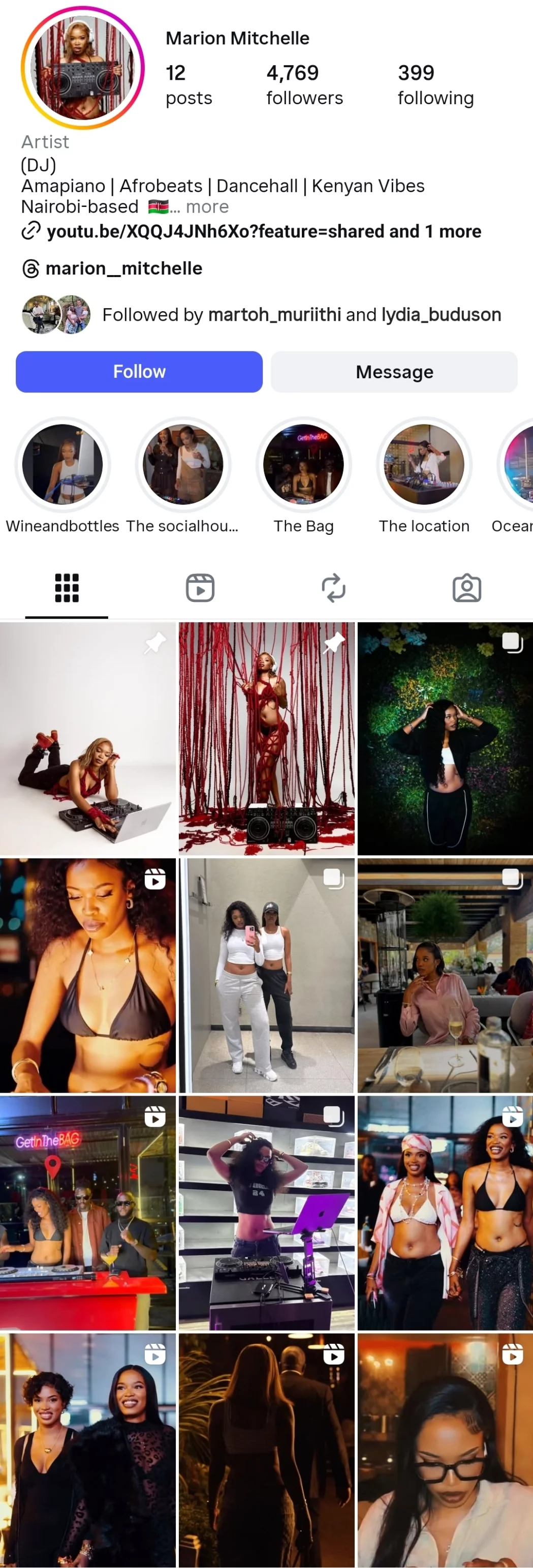Open the marion__mitchelle Threads profile

click(123, 268)
